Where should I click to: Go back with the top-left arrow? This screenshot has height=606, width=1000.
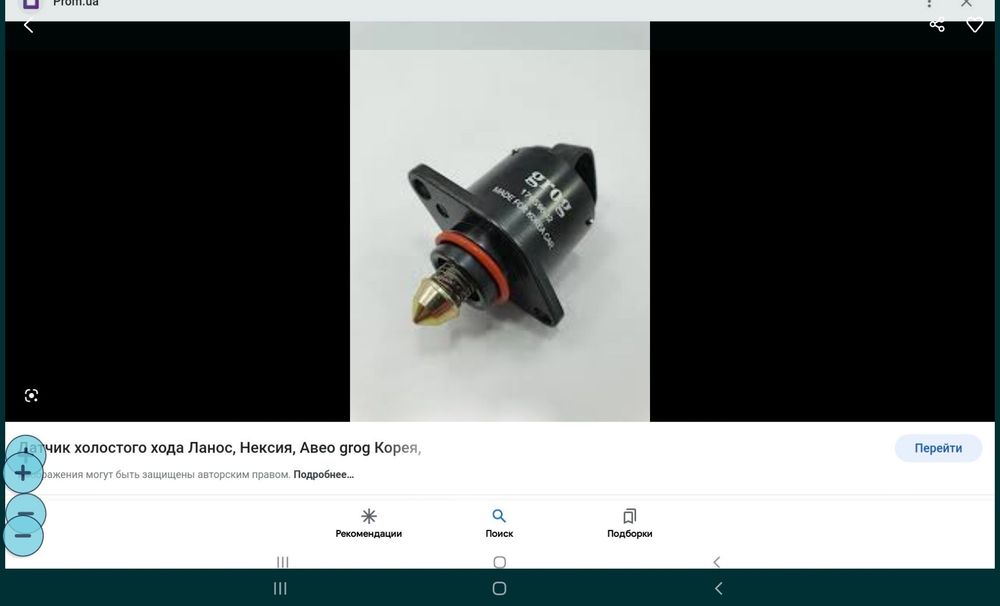coord(28,26)
